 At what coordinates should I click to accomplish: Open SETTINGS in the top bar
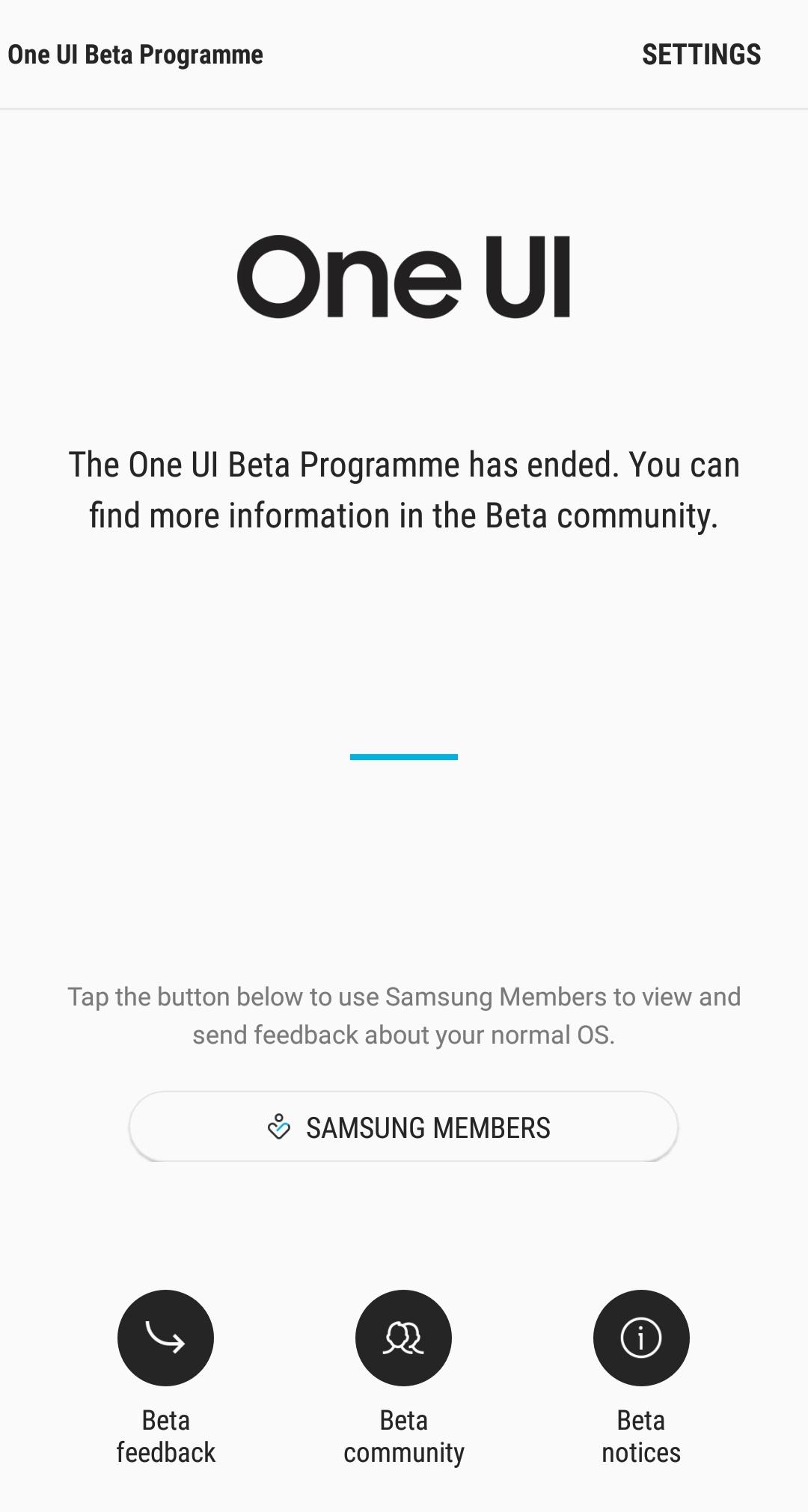[x=701, y=55]
